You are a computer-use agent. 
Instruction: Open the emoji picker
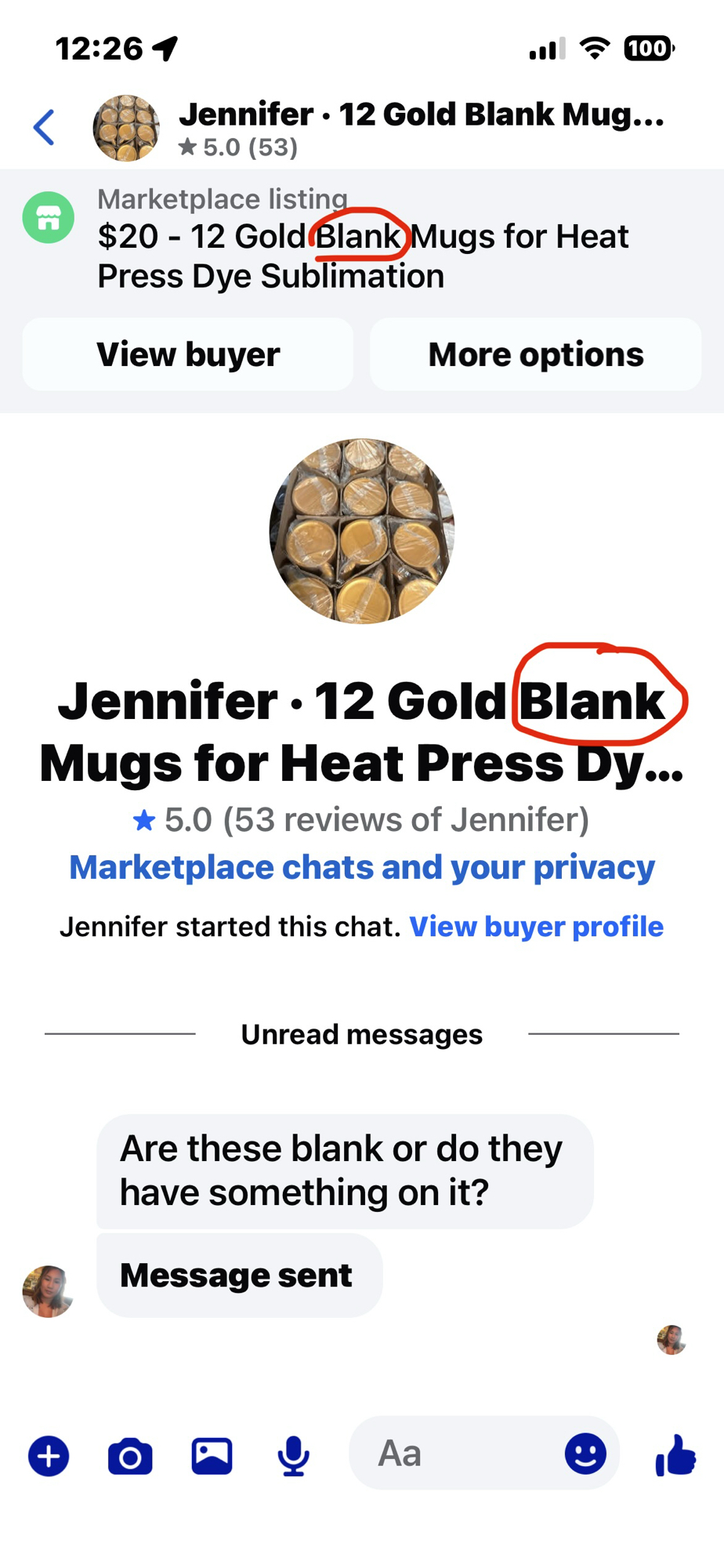(585, 1454)
